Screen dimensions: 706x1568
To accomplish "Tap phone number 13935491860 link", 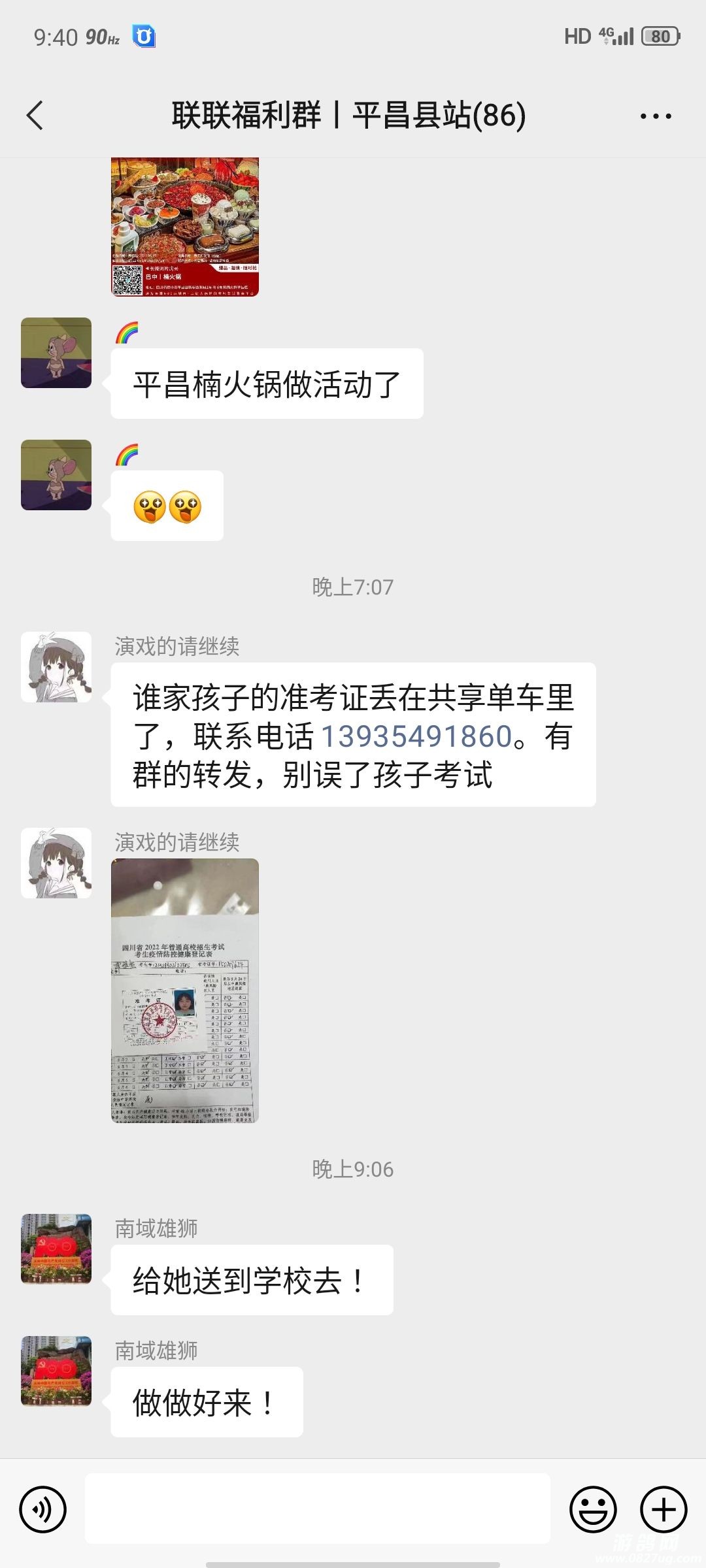I will pos(416,736).
